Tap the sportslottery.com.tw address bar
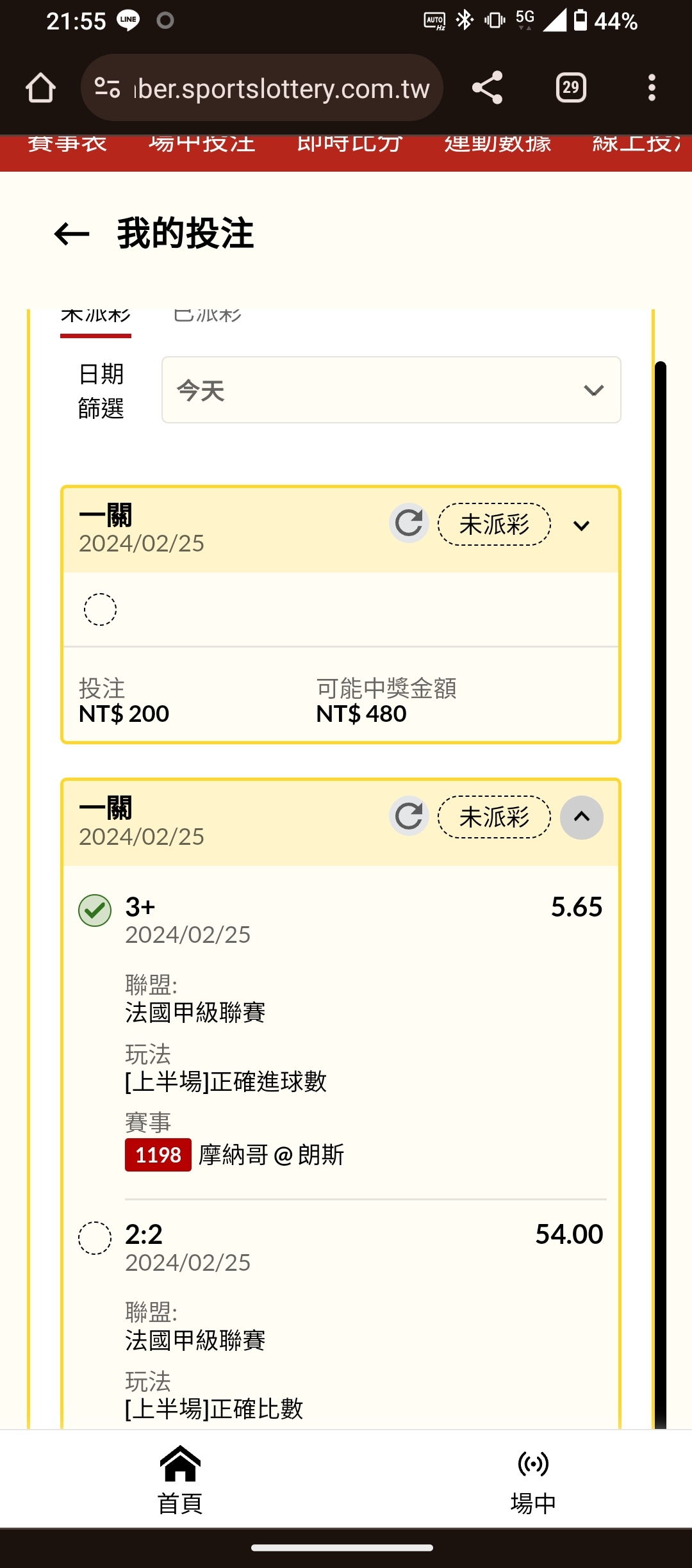 [x=262, y=88]
